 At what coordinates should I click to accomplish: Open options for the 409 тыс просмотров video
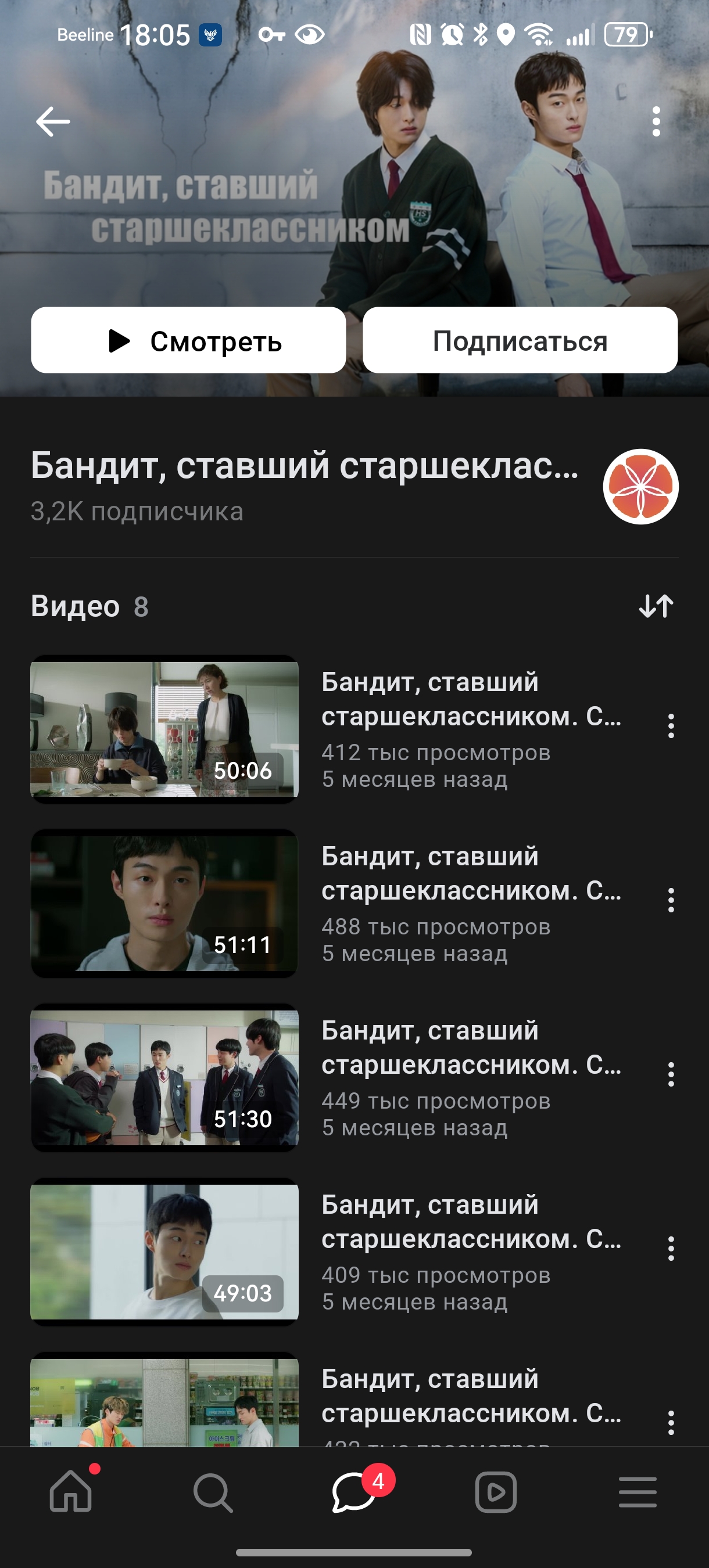tap(671, 1249)
